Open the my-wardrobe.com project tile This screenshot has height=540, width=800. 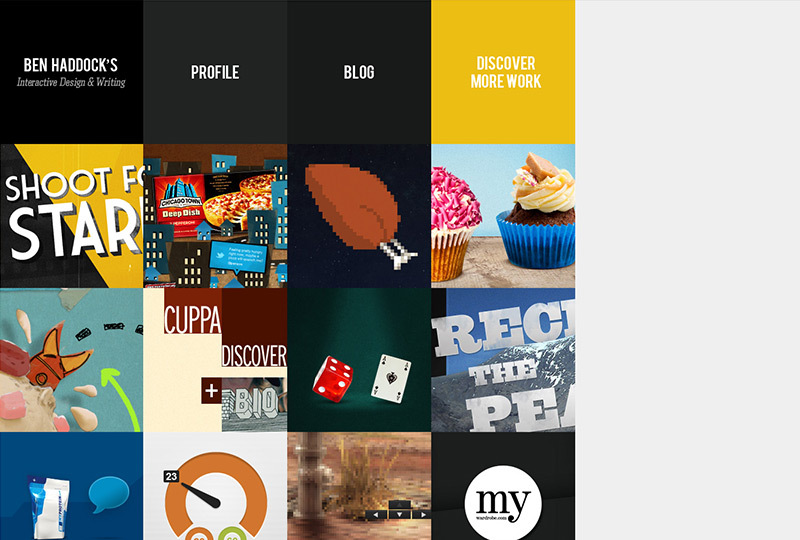click(503, 486)
